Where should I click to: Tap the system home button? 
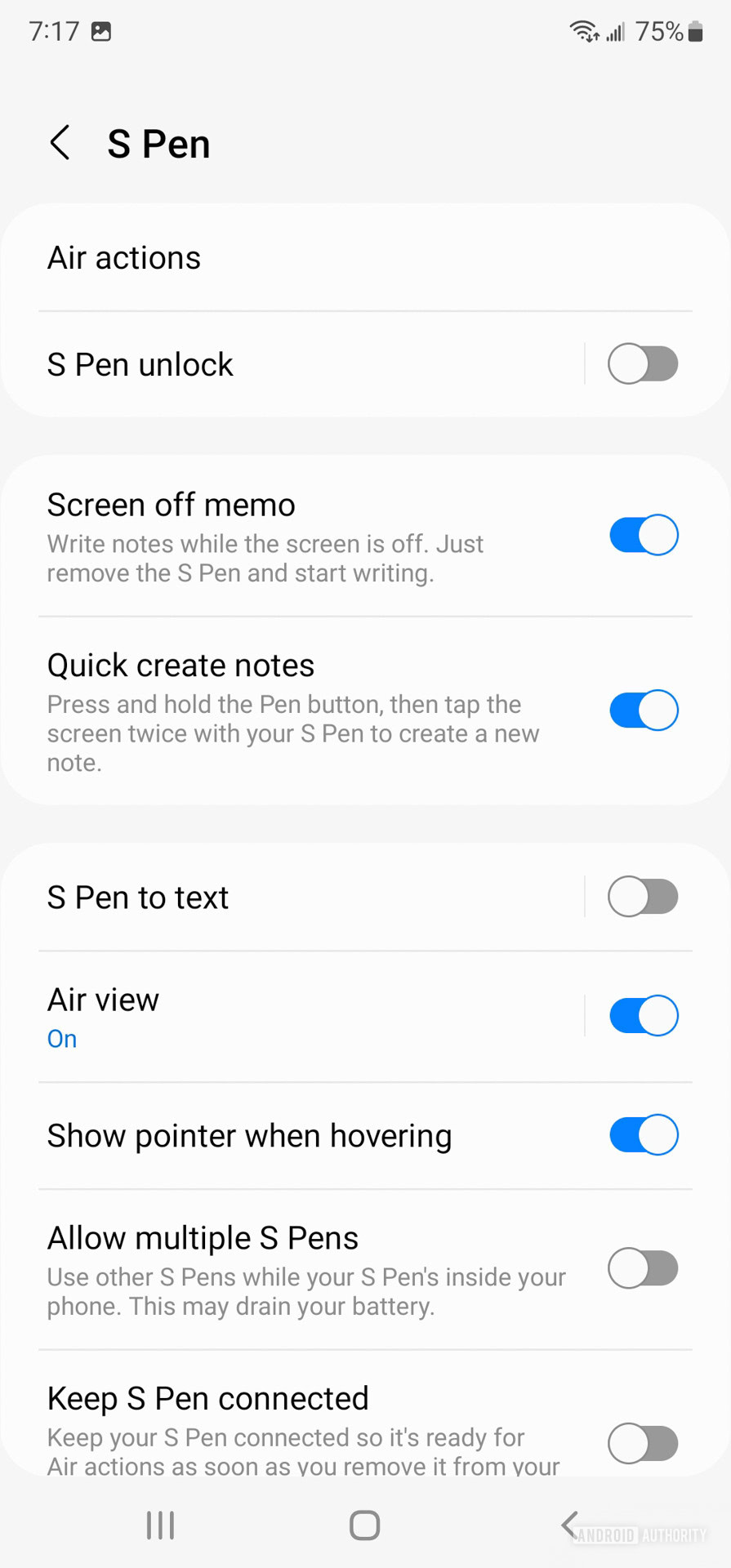364,1525
